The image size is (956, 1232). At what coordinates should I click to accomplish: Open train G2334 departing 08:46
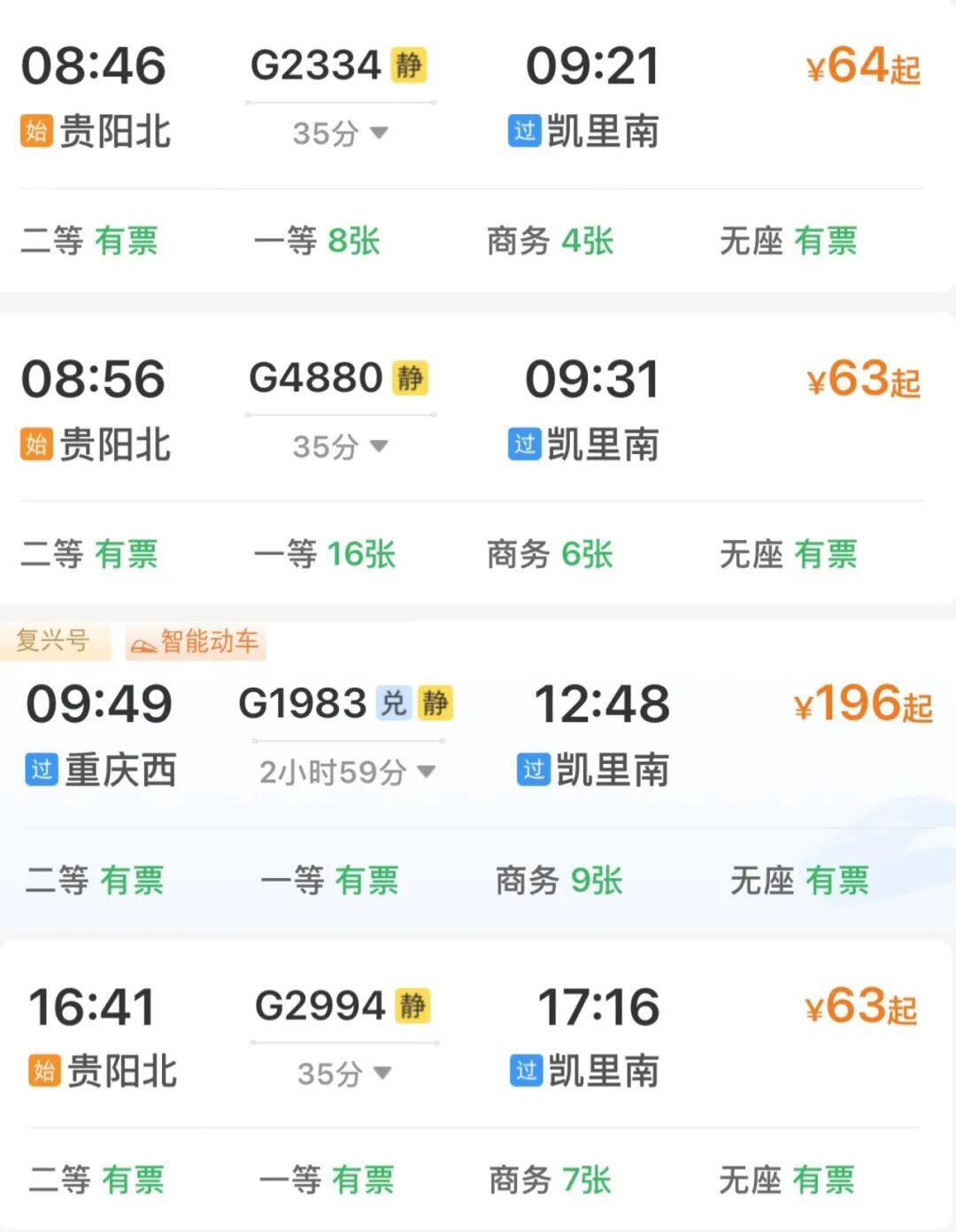[478, 146]
